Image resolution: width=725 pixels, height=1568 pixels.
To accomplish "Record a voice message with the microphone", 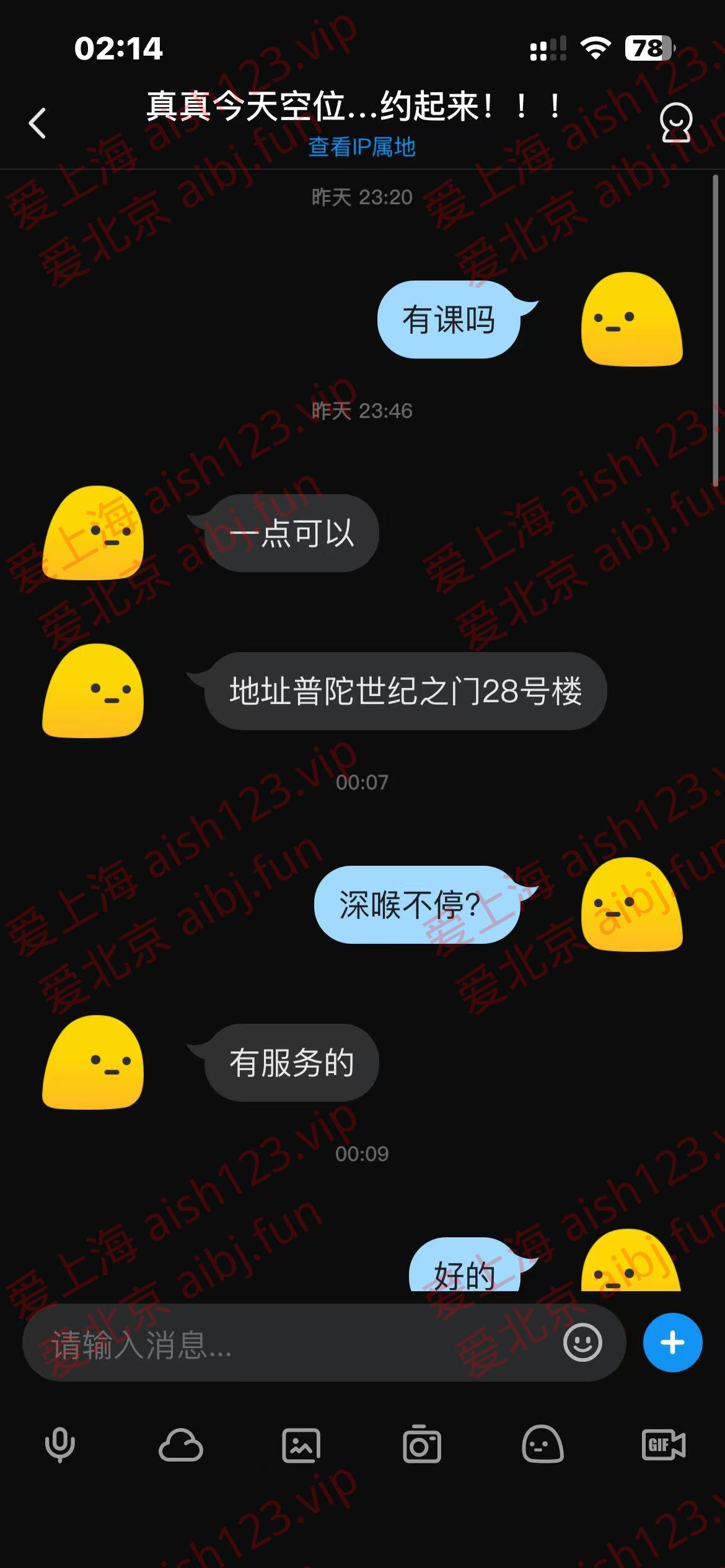I will (60, 1445).
